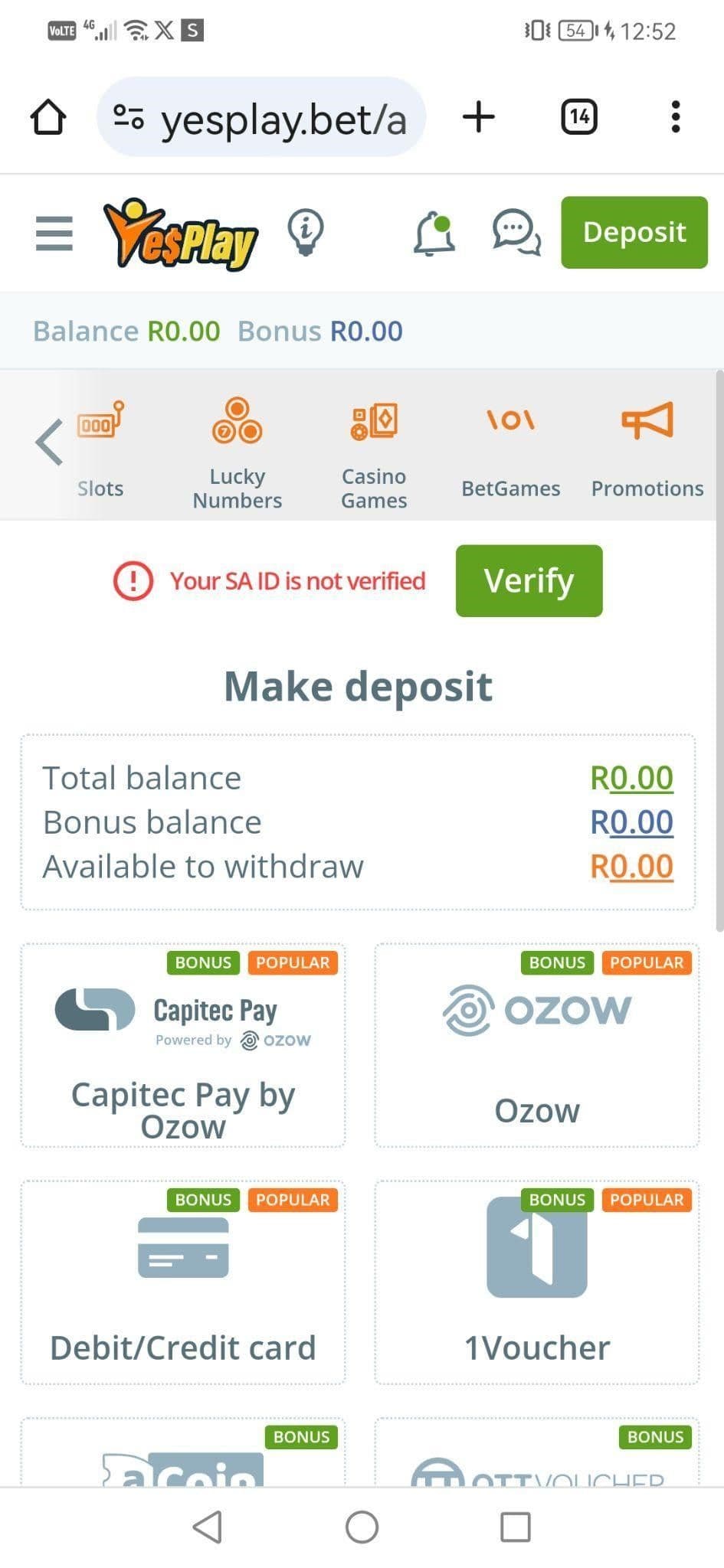Open the browser tab switcher
The width and height of the screenshot is (724, 1568).
pos(579,116)
